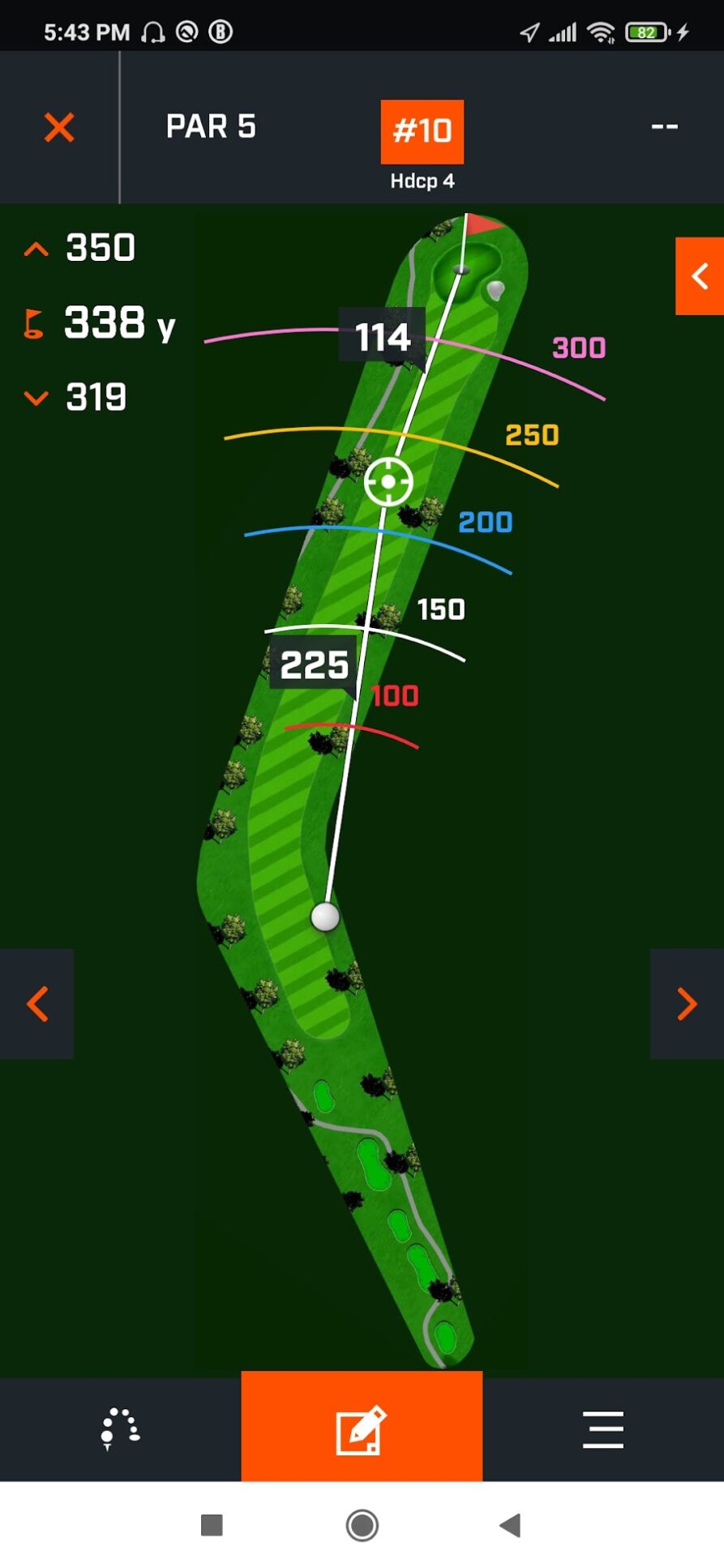
Task: Select the flag distance icon showing 338
Action: [34, 323]
